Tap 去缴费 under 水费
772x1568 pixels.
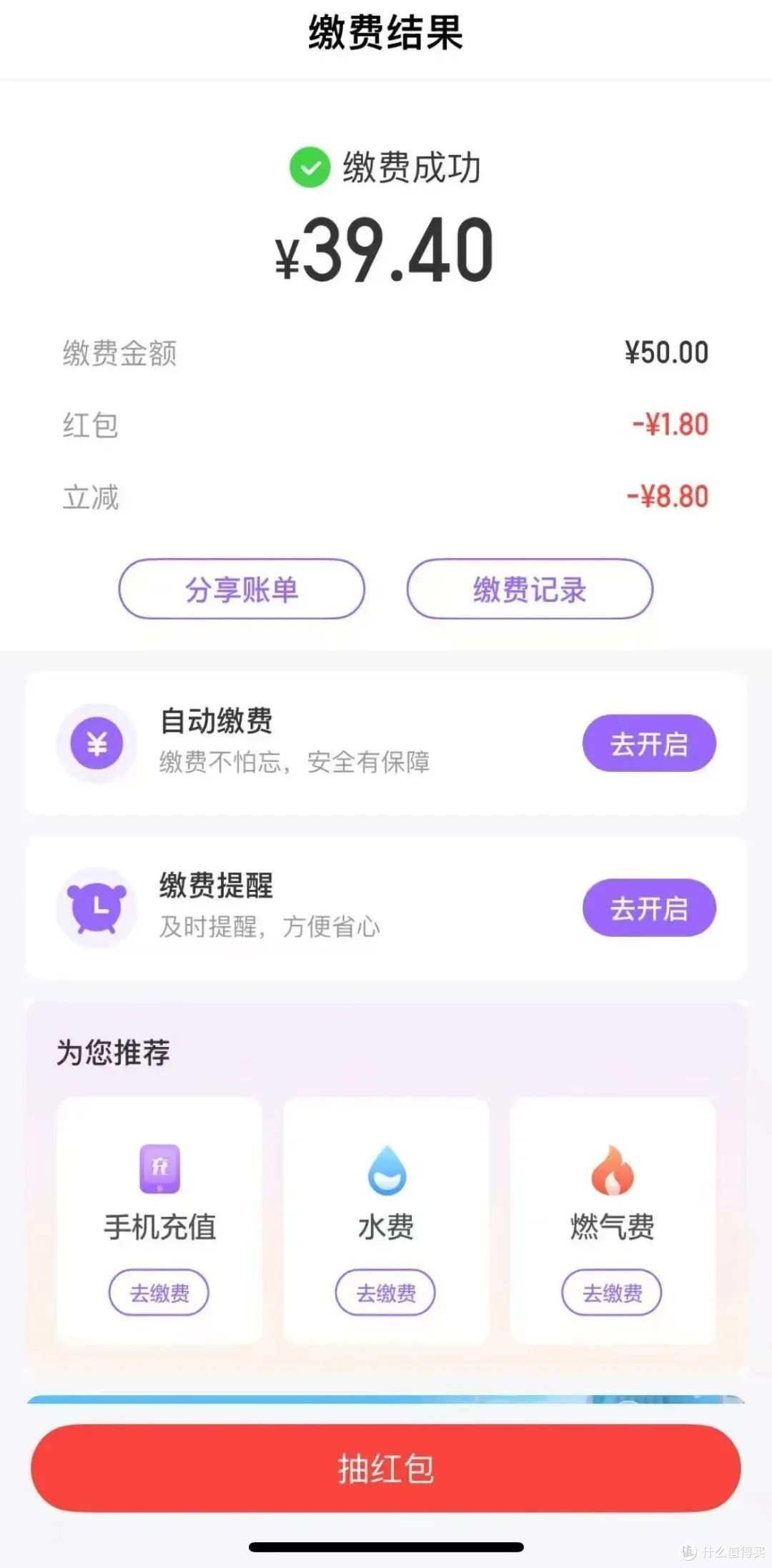[x=385, y=1292]
